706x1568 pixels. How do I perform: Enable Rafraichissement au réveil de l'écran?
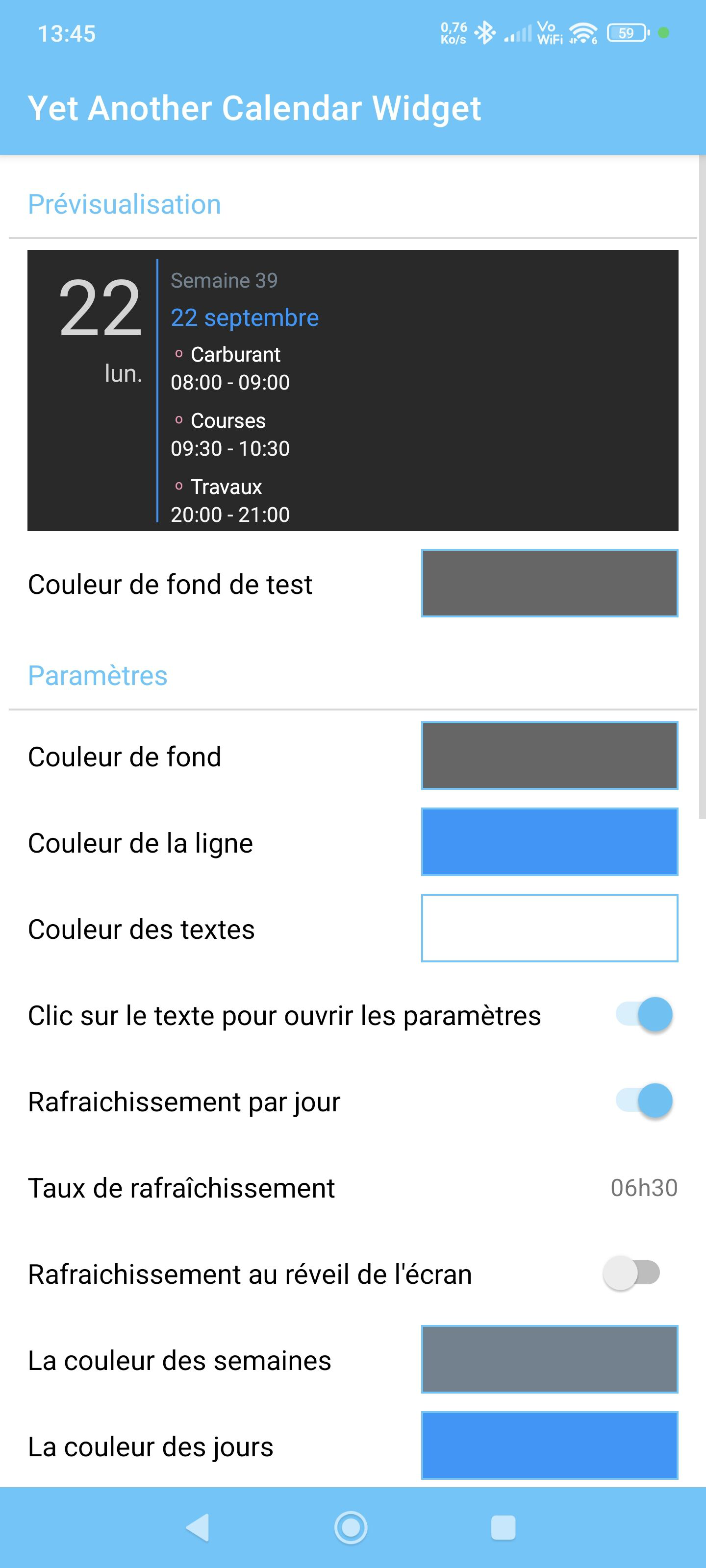[631, 1274]
